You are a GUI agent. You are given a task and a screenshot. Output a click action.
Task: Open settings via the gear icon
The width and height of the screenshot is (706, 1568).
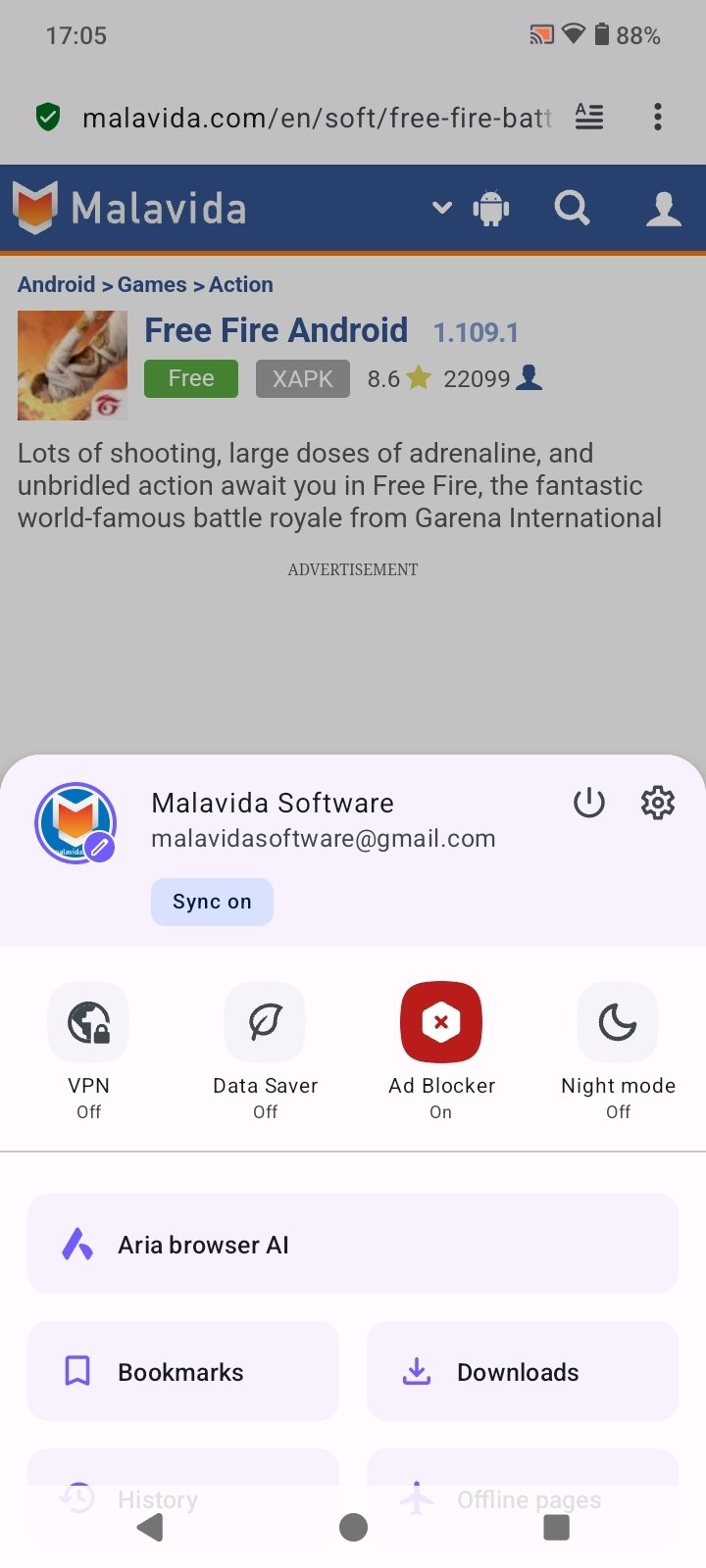click(x=657, y=803)
